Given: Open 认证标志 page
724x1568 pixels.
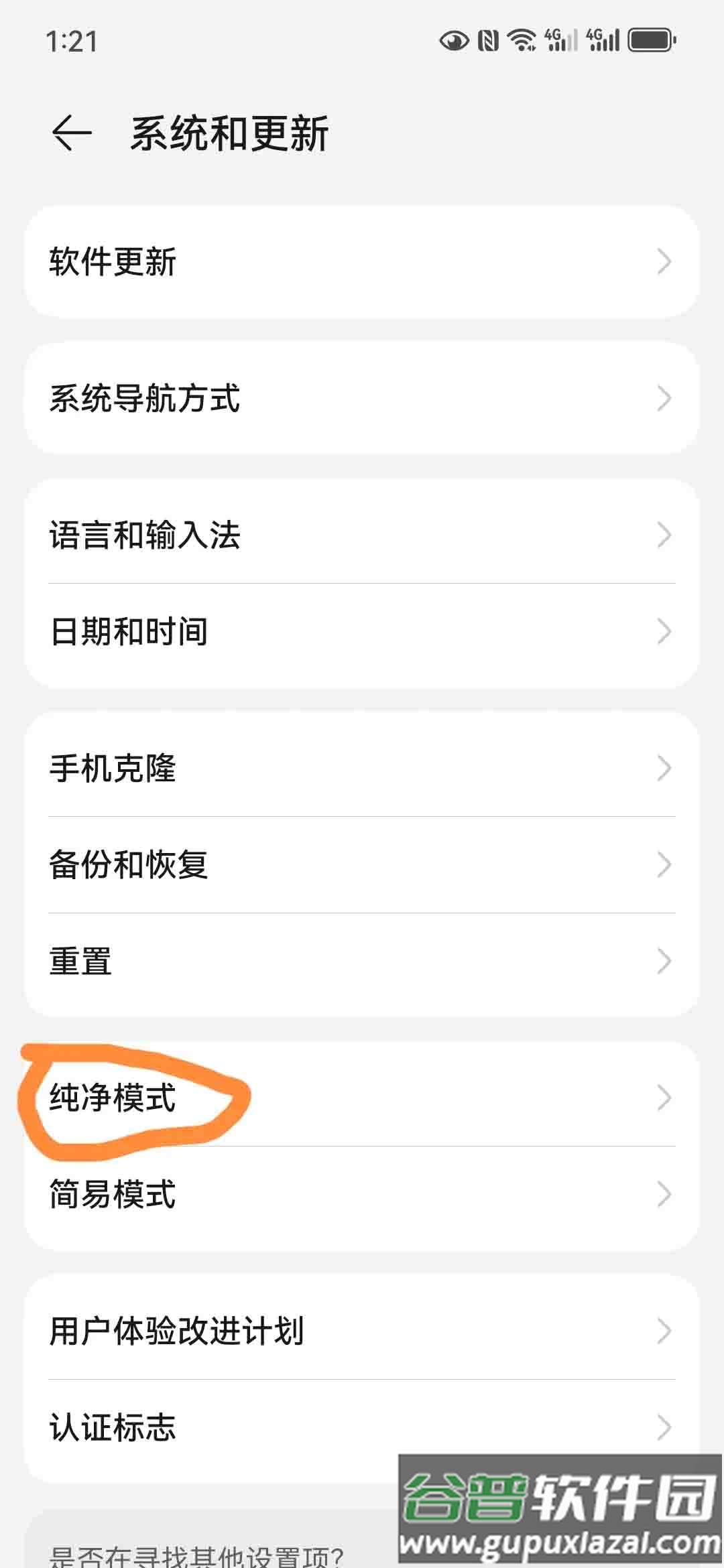Looking at the screenshot, I should [268, 1427].
